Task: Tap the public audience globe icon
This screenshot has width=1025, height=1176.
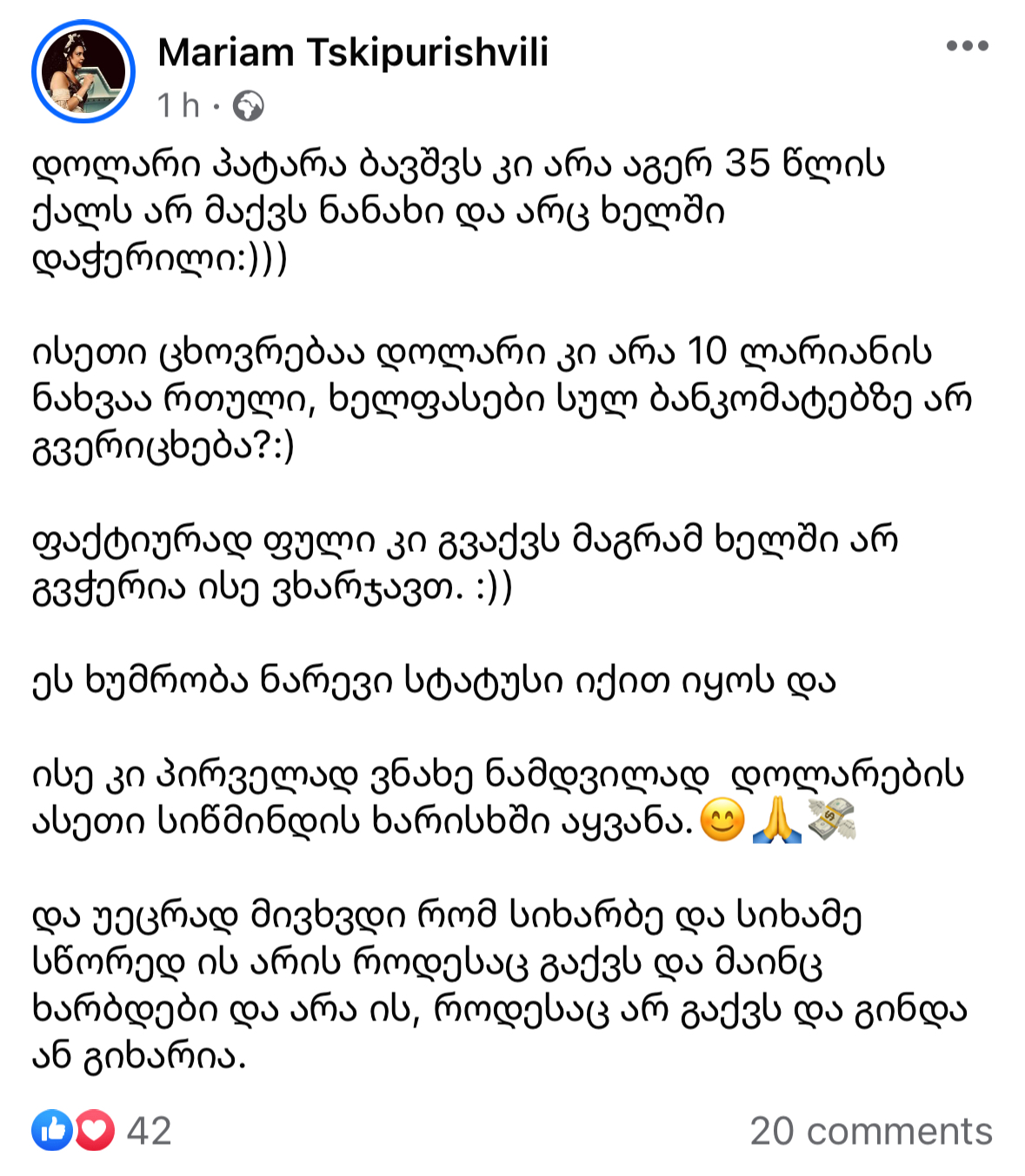Action: click(249, 106)
